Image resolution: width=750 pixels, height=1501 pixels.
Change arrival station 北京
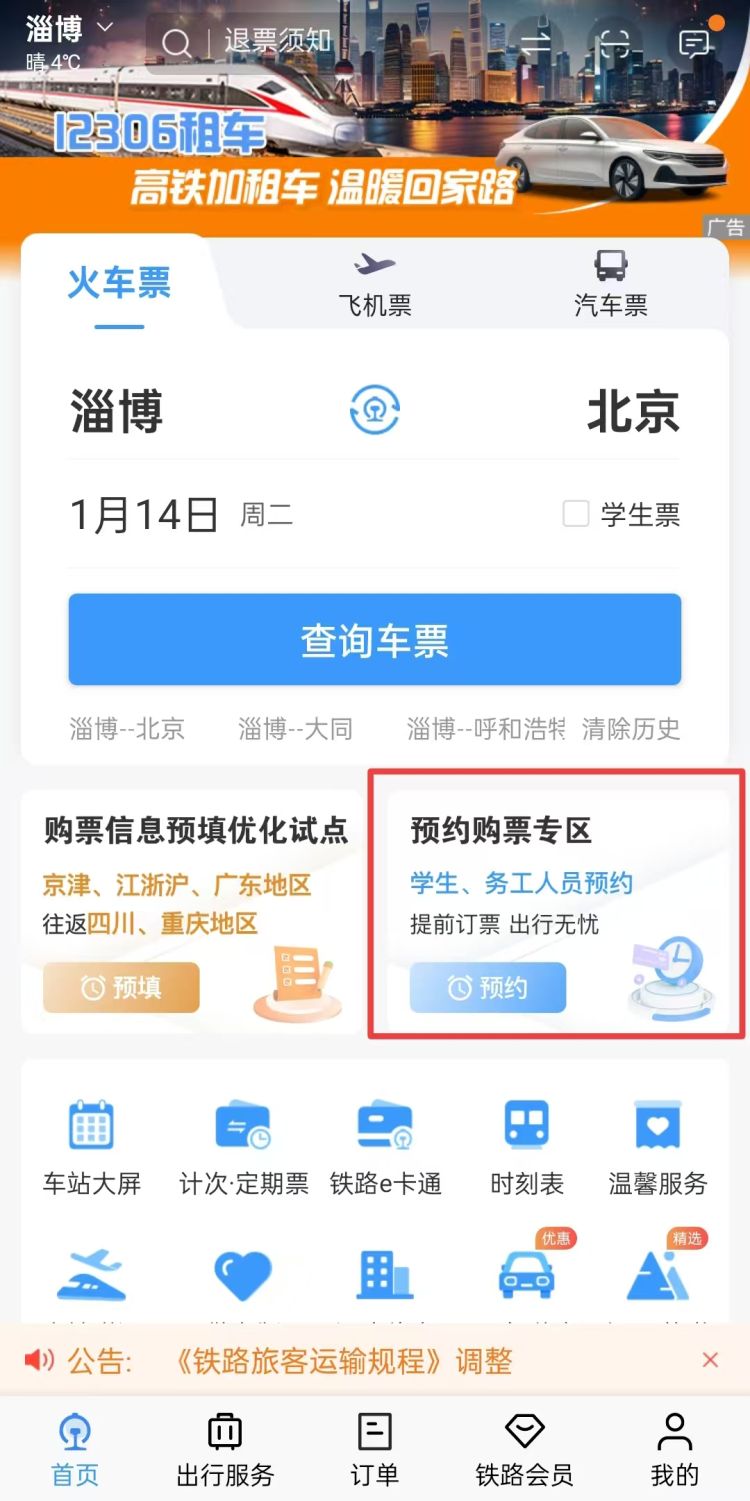(x=632, y=412)
